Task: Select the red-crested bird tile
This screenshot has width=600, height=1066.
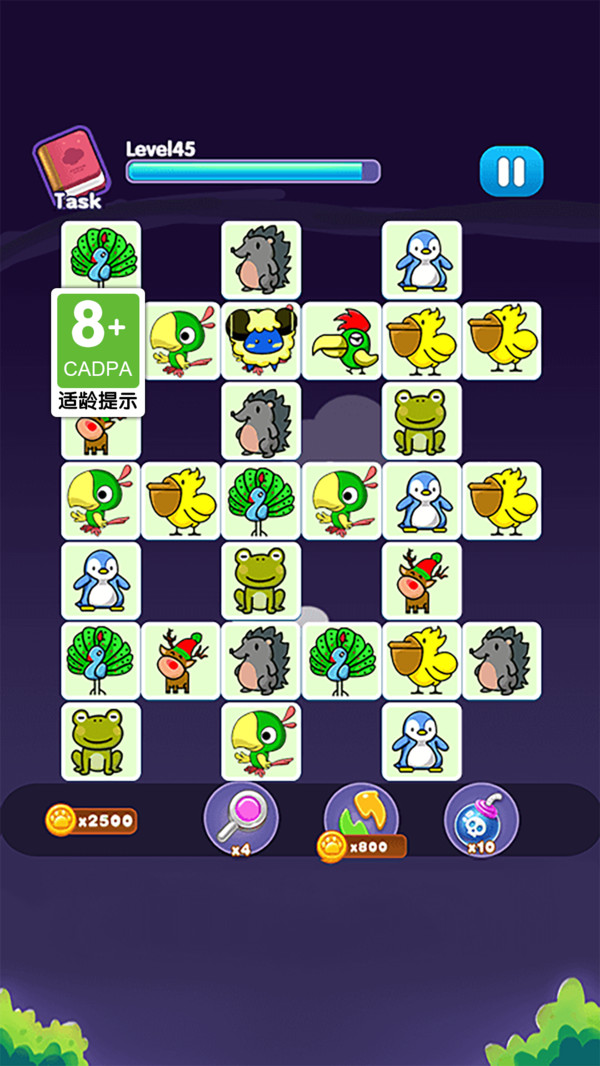Action: click(x=341, y=341)
